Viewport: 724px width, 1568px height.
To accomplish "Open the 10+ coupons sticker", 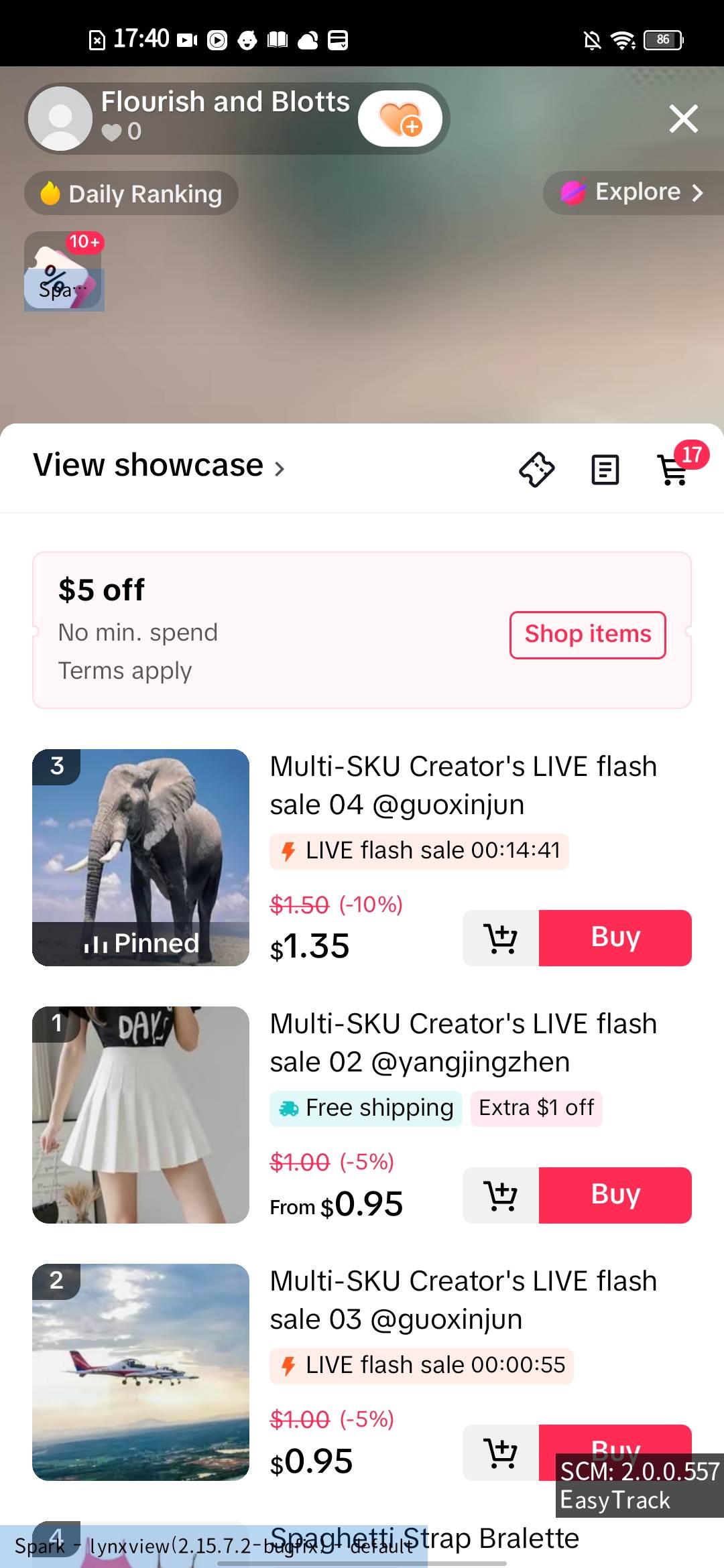I will (64, 271).
